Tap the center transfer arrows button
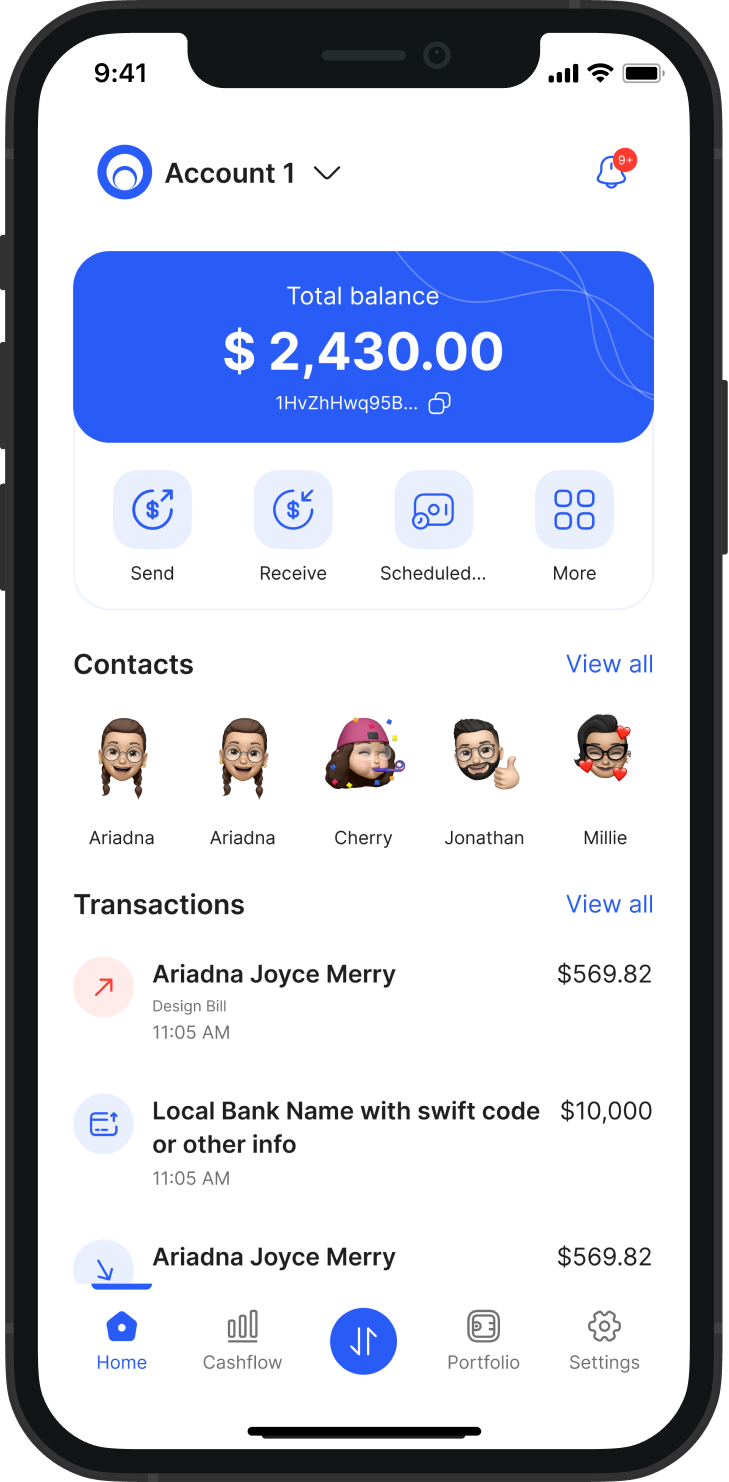This screenshot has width=729, height=1482. point(364,1341)
